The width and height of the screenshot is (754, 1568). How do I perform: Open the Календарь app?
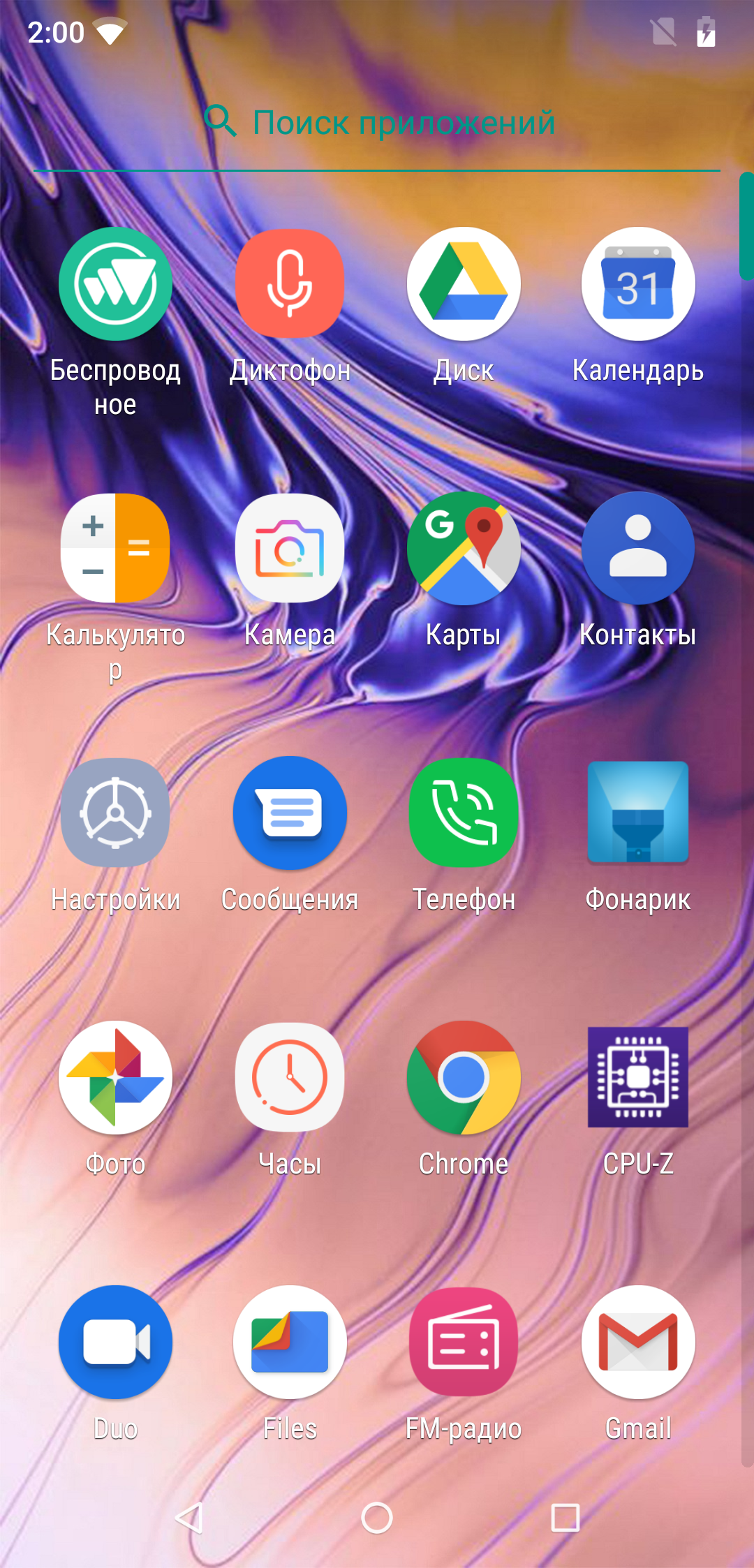[638, 284]
